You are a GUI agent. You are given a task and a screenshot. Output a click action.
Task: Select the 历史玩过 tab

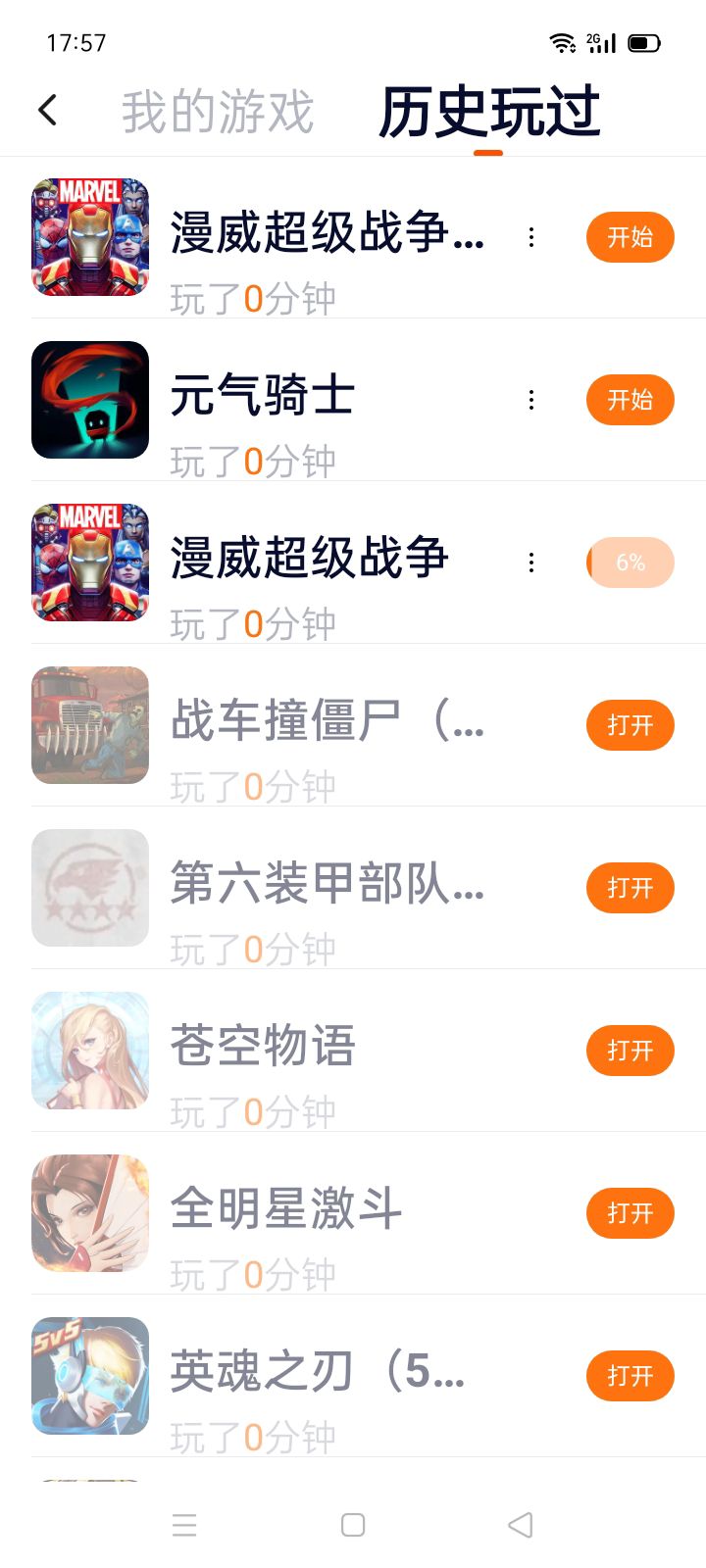pyautogui.click(x=488, y=112)
